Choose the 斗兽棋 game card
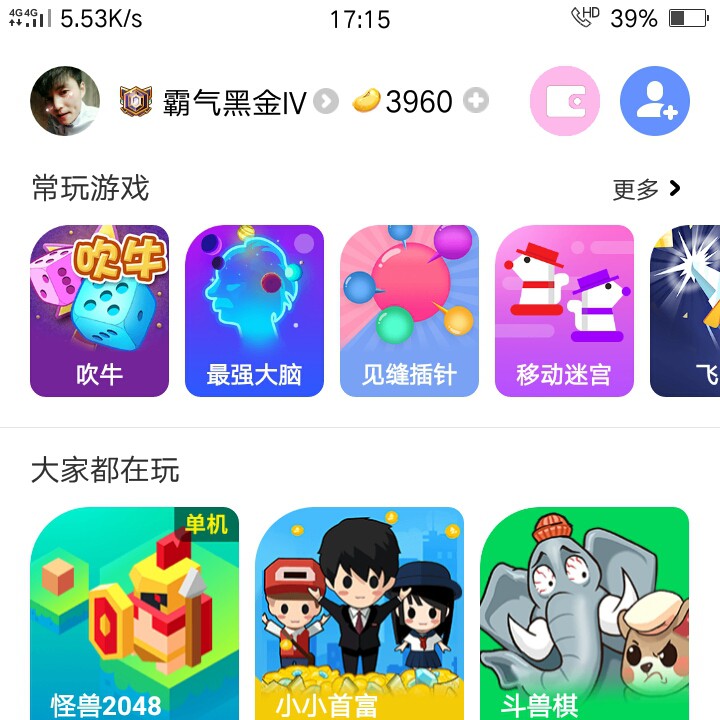The height and width of the screenshot is (720, 720). 584,613
